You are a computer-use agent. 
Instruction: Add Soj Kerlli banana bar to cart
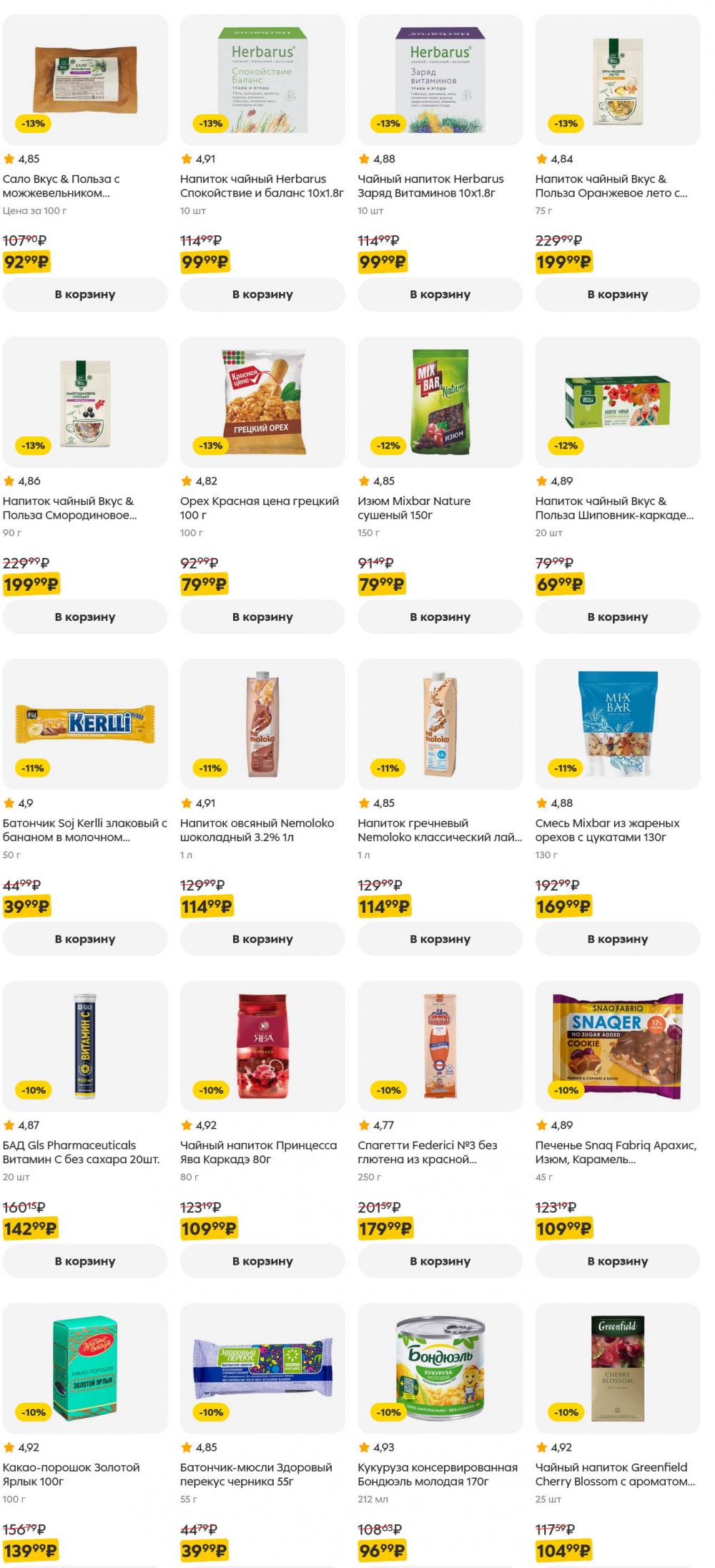point(84,939)
